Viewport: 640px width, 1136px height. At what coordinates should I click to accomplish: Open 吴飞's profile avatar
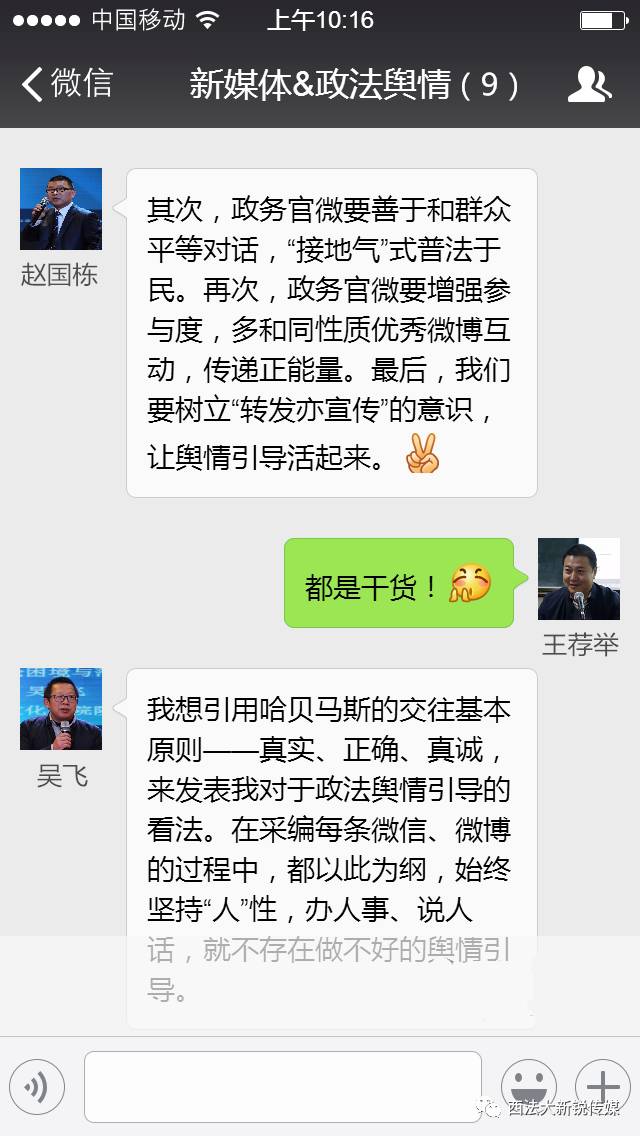[x=61, y=709]
